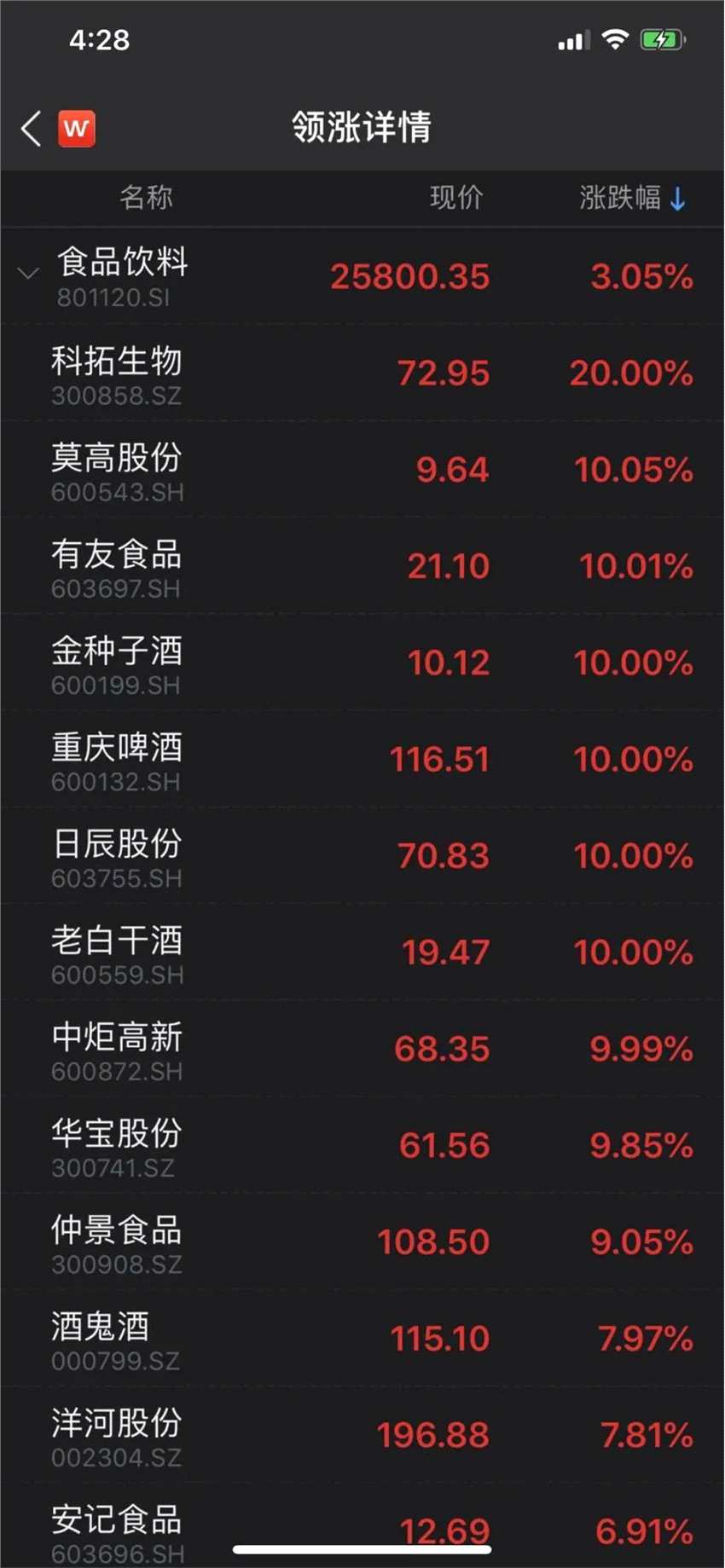Sort by 涨跌幅 column header
This screenshot has width=725, height=1568.
(x=631, y=198)
